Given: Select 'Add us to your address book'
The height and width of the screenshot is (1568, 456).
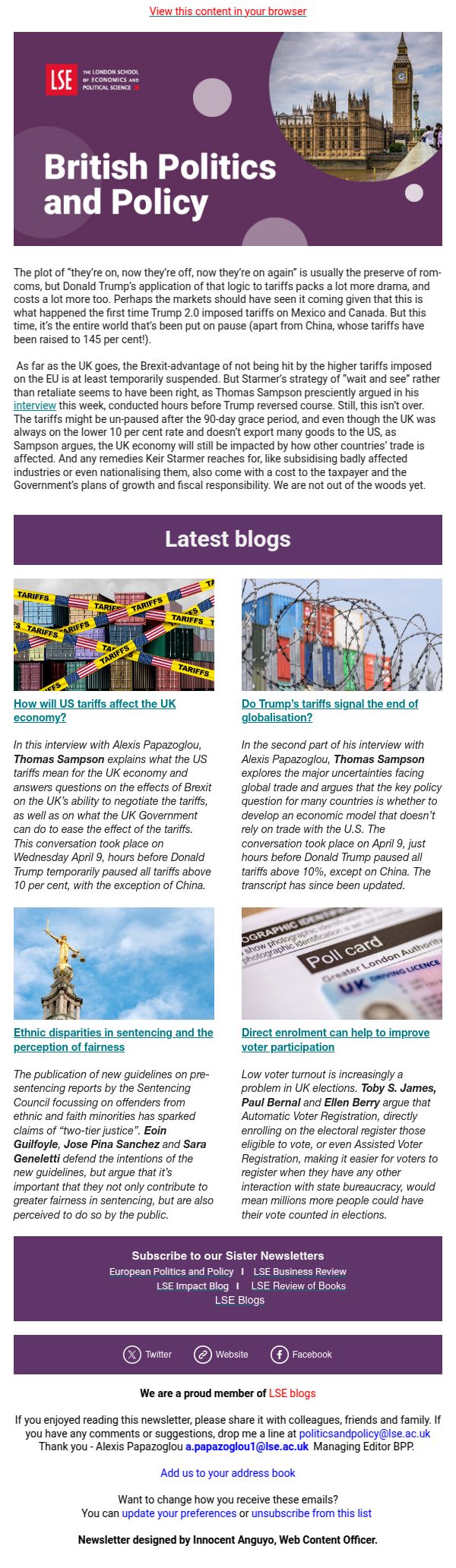Looking at the screenshot, I should (x=228, y=1472).
